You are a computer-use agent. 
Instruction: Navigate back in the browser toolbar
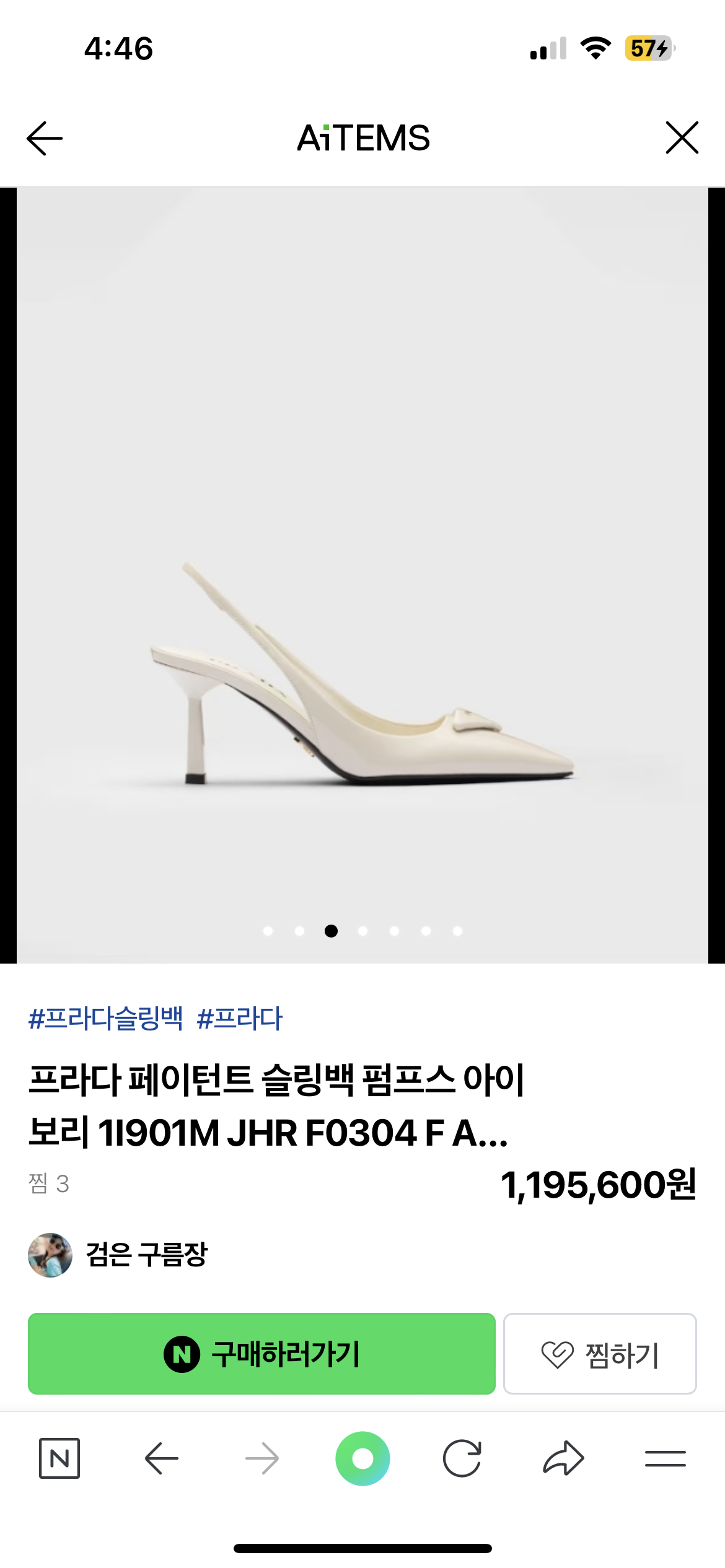point(161,1458)
